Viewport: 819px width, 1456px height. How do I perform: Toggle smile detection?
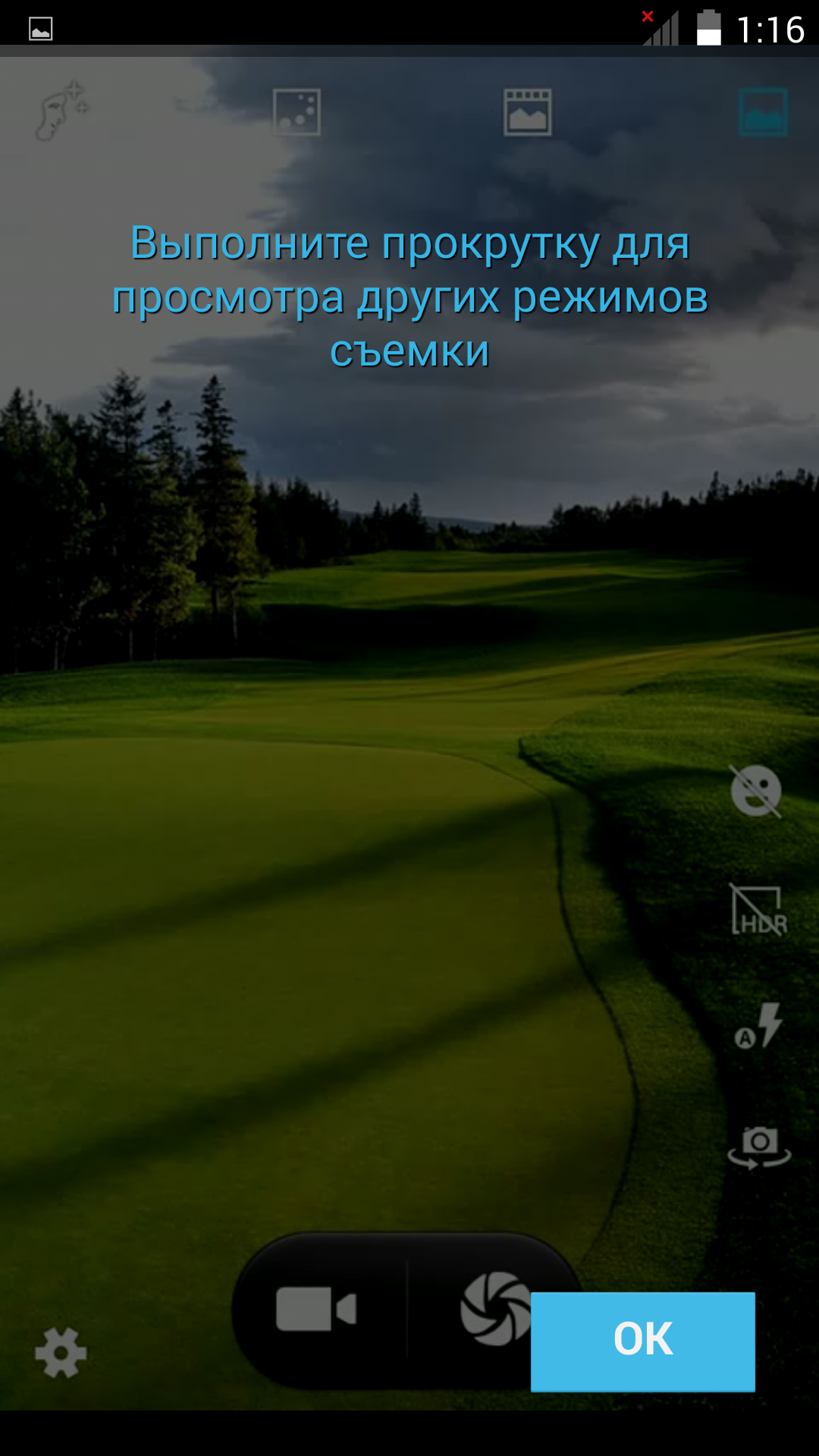pyautogui.click(x=755, y=791)
